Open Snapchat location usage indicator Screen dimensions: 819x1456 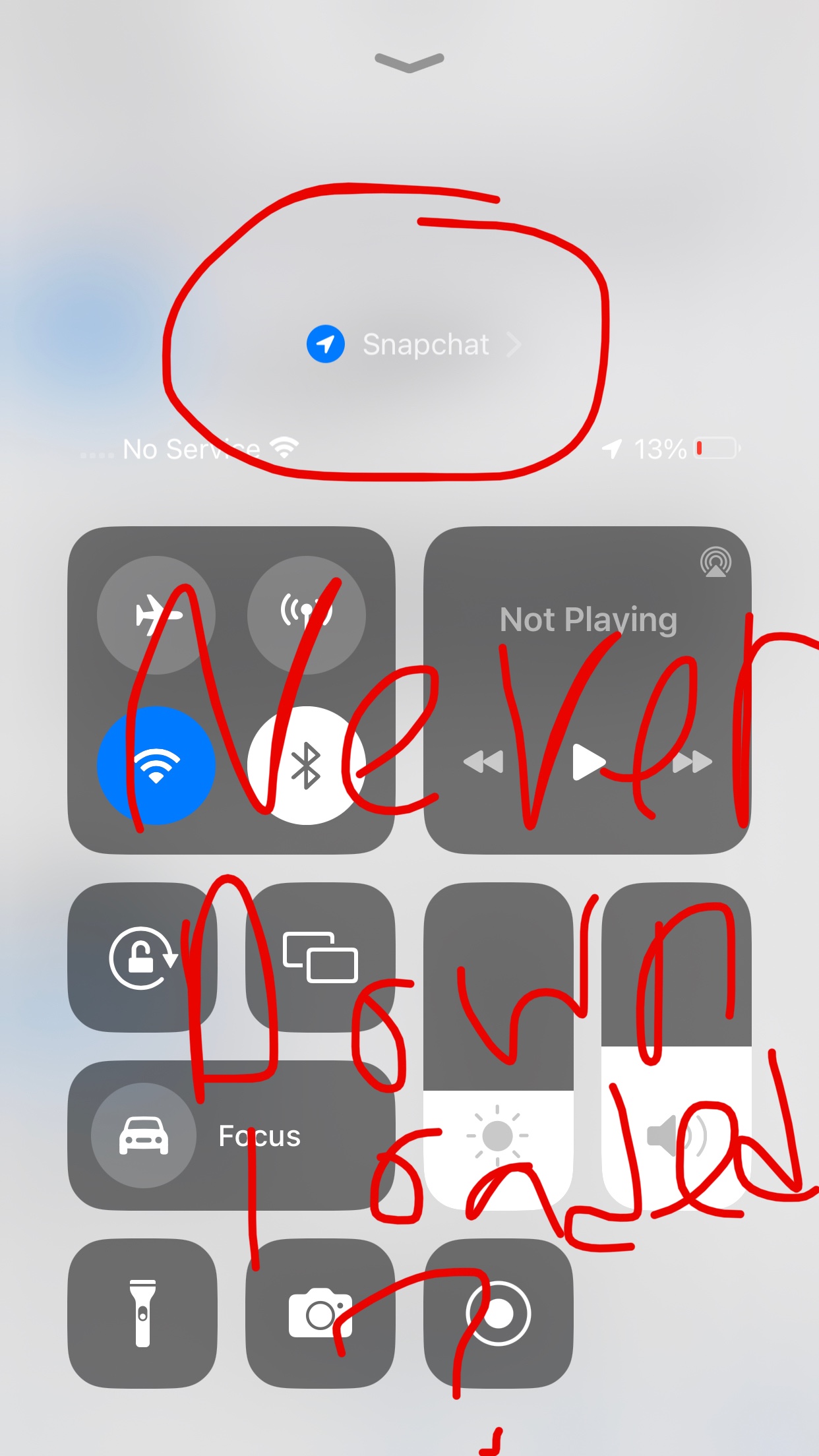413,344
